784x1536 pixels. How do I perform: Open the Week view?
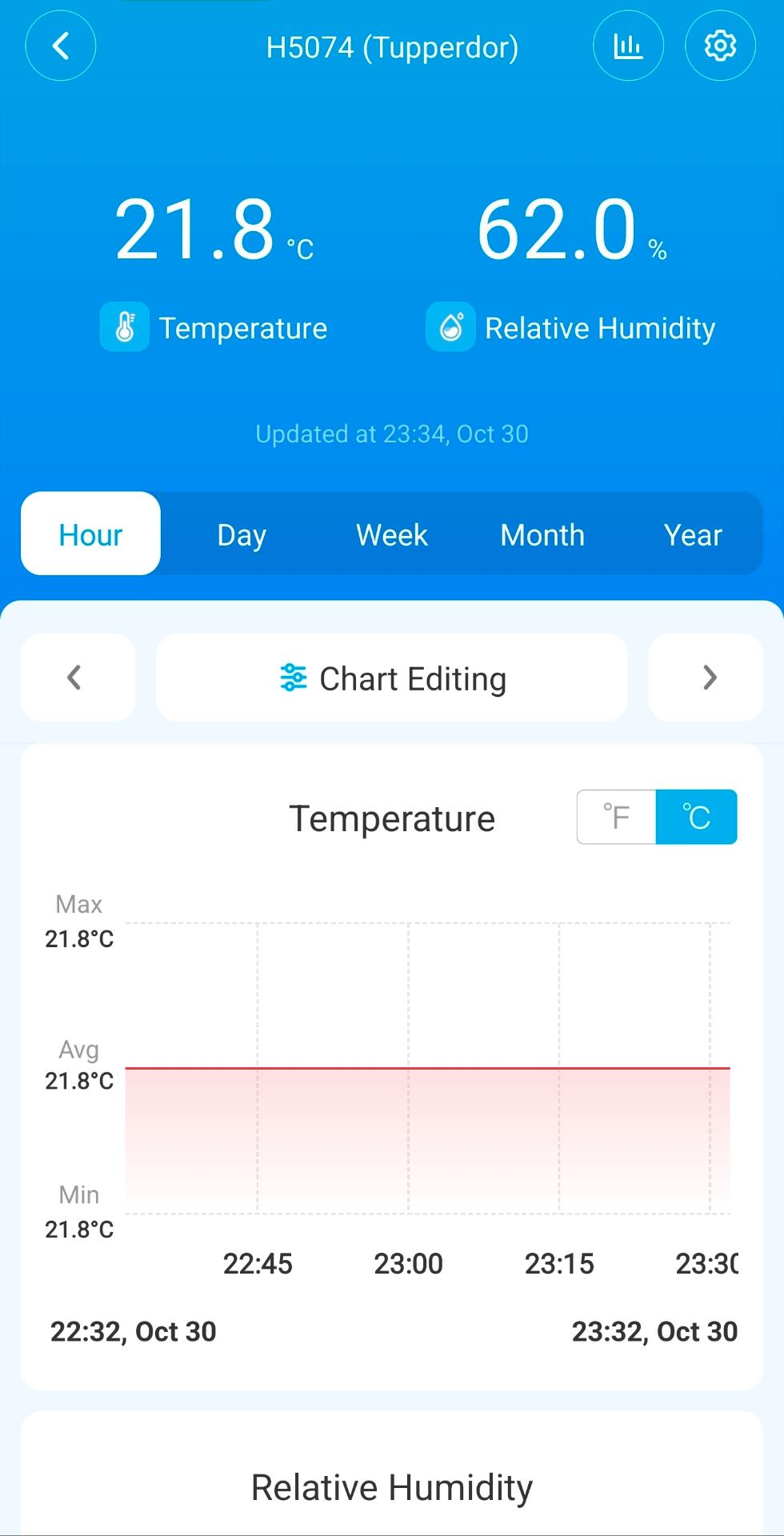pos(391,534)
